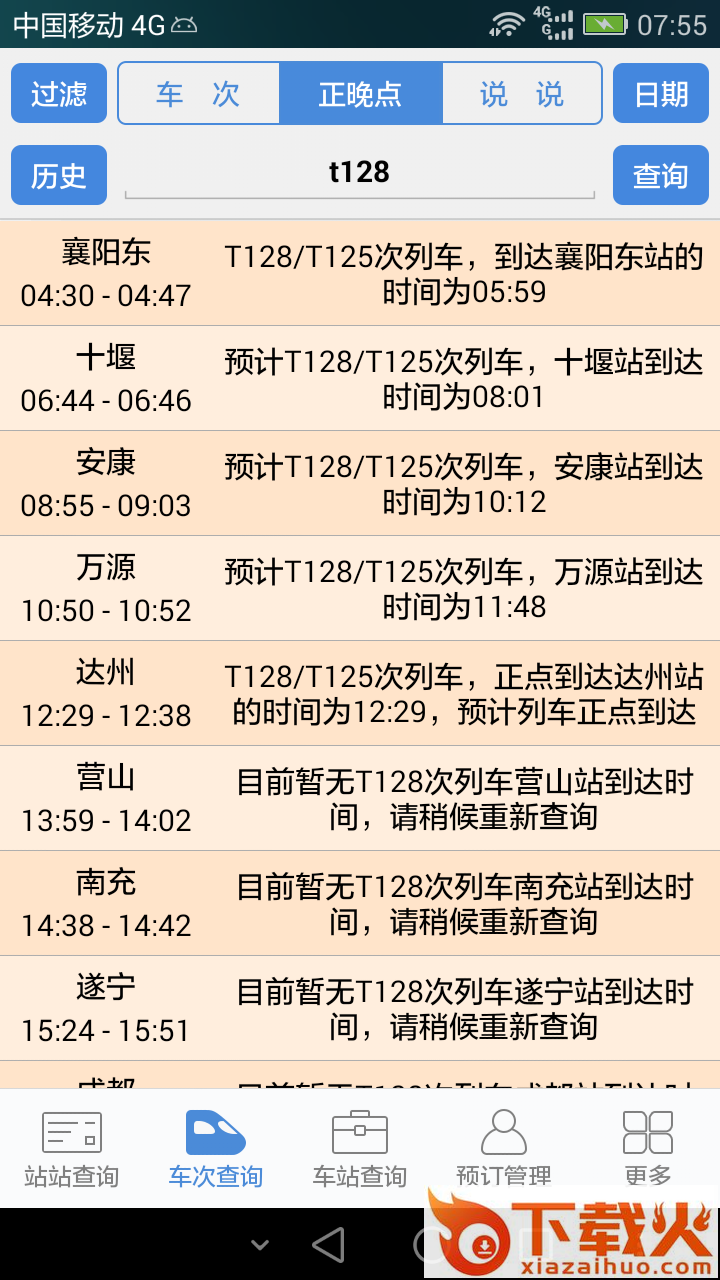Tap the system back button
The image size is (720, 1280).
pos(329,1245)
